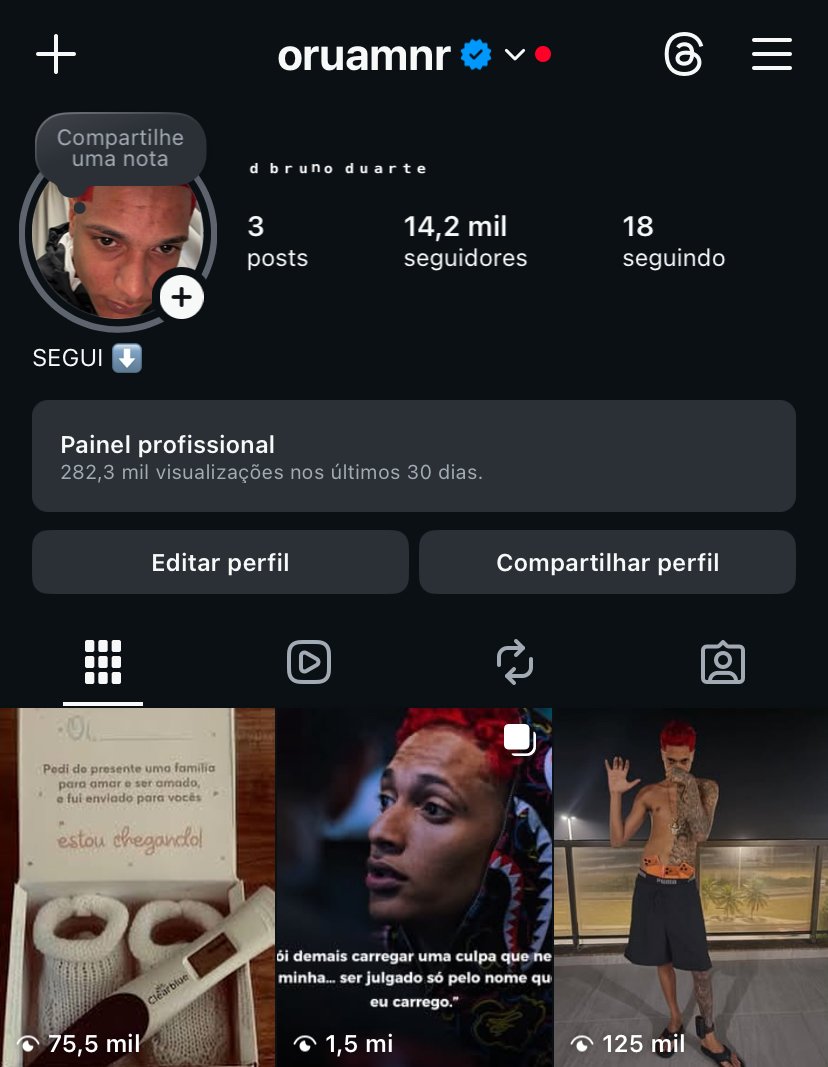The height and width of the screenshot is (1067, 828).
Task: Tap the plus icon to create content
Action: [x=56, y=55]
